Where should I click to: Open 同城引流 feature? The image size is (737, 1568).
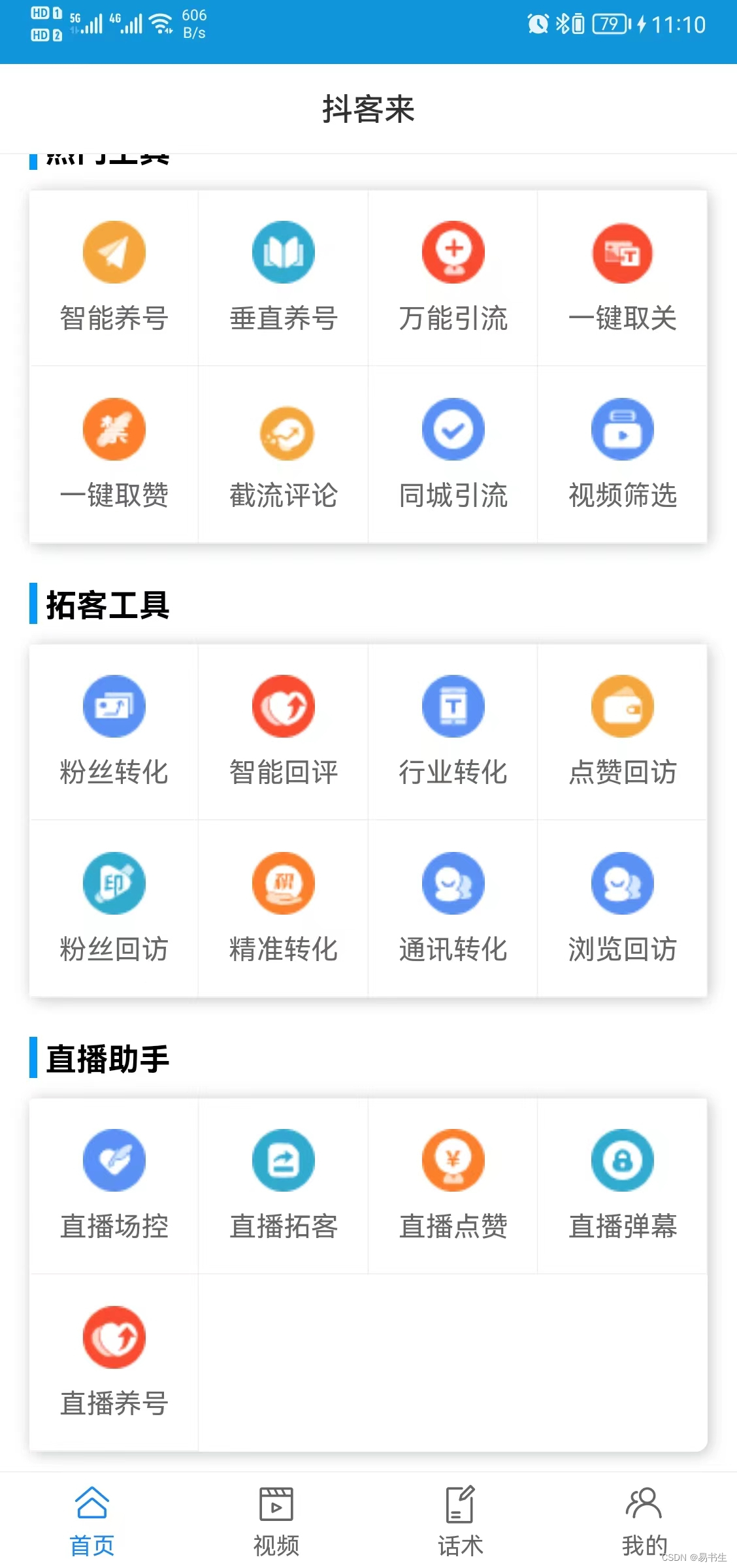pos(453,453)
